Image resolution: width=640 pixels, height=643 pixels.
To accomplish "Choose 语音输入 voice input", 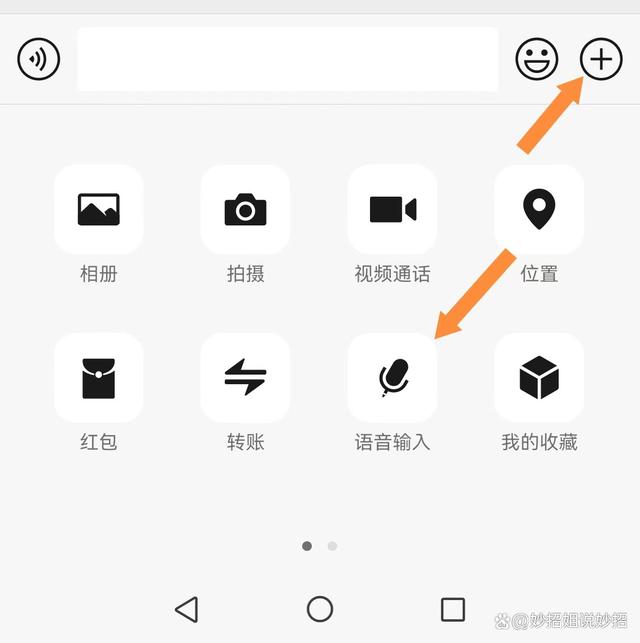I will click(x=392, y=378).
